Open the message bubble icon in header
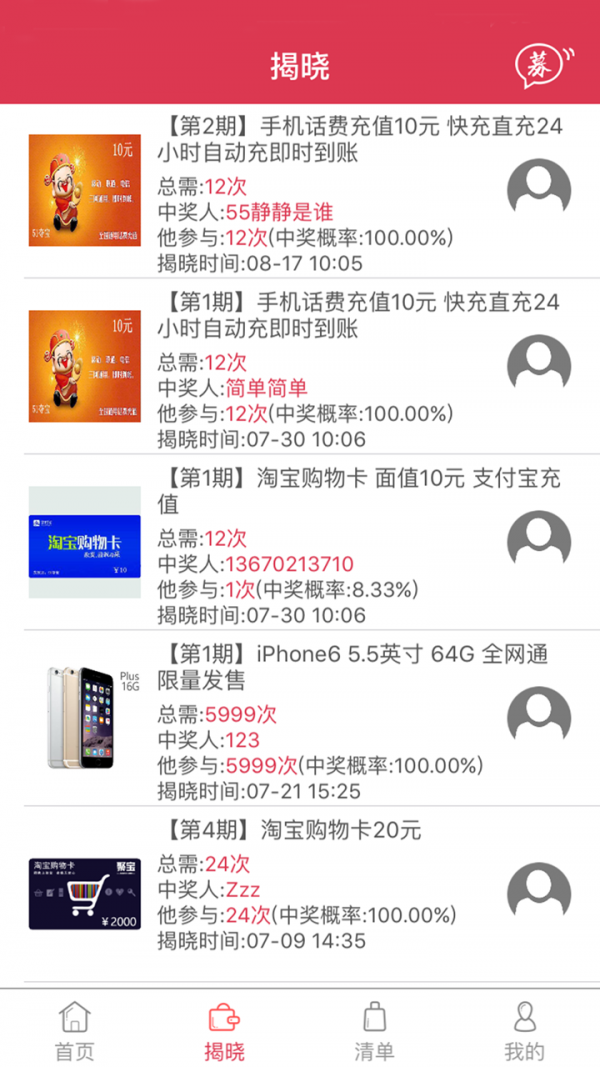Viewport: 600px width, 1067px height. pyautogui.click(x=544, y=66)
